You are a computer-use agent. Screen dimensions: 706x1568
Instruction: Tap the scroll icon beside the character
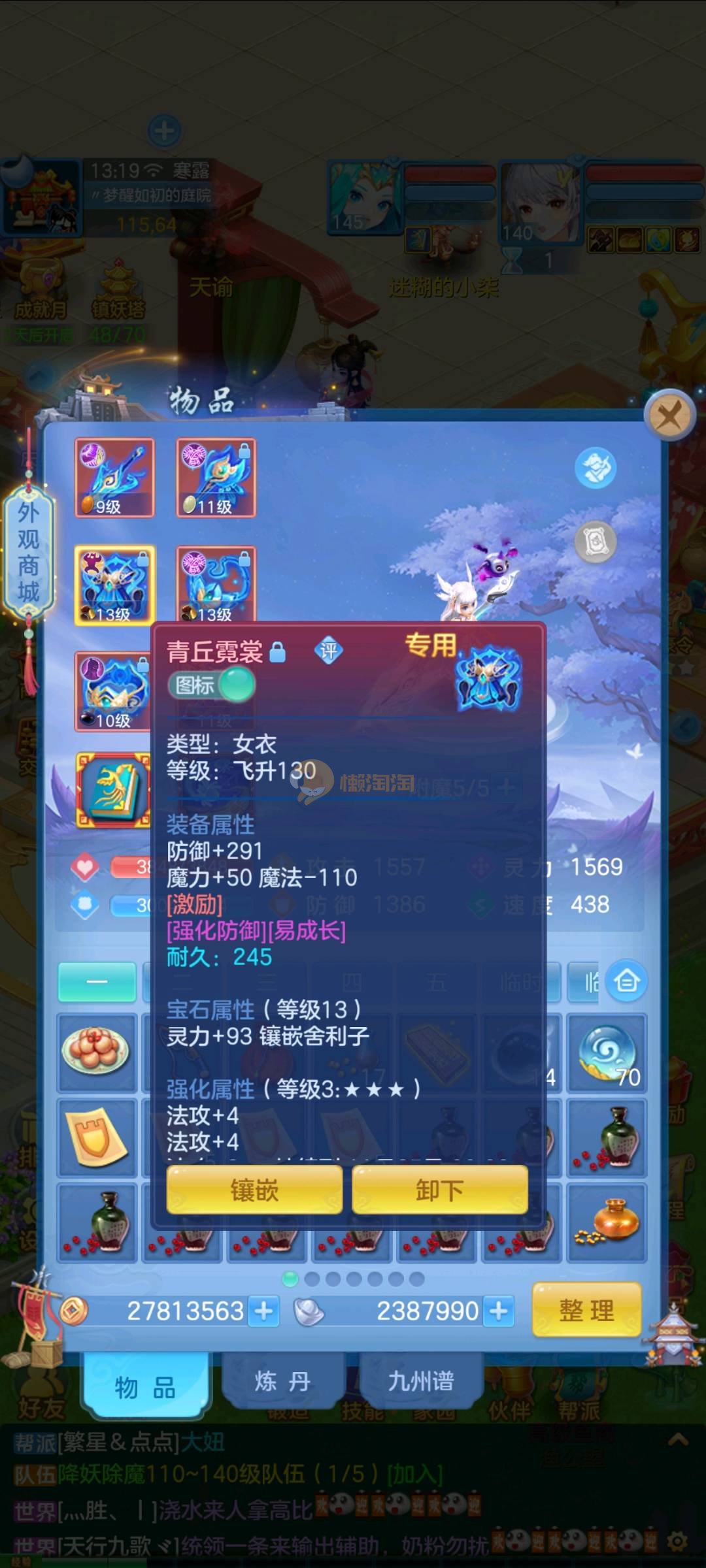(x=595, y=542)
